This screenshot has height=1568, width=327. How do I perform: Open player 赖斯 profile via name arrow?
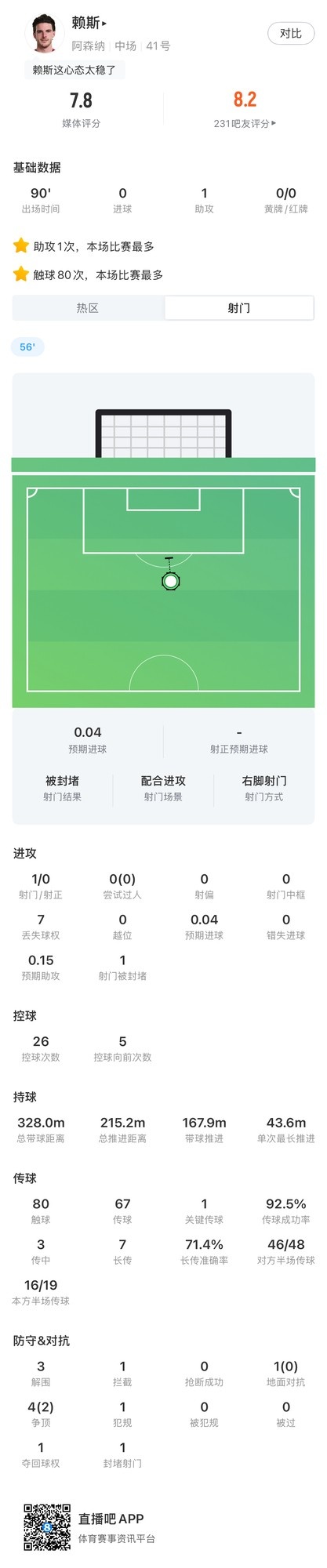[x=89, y=24]
